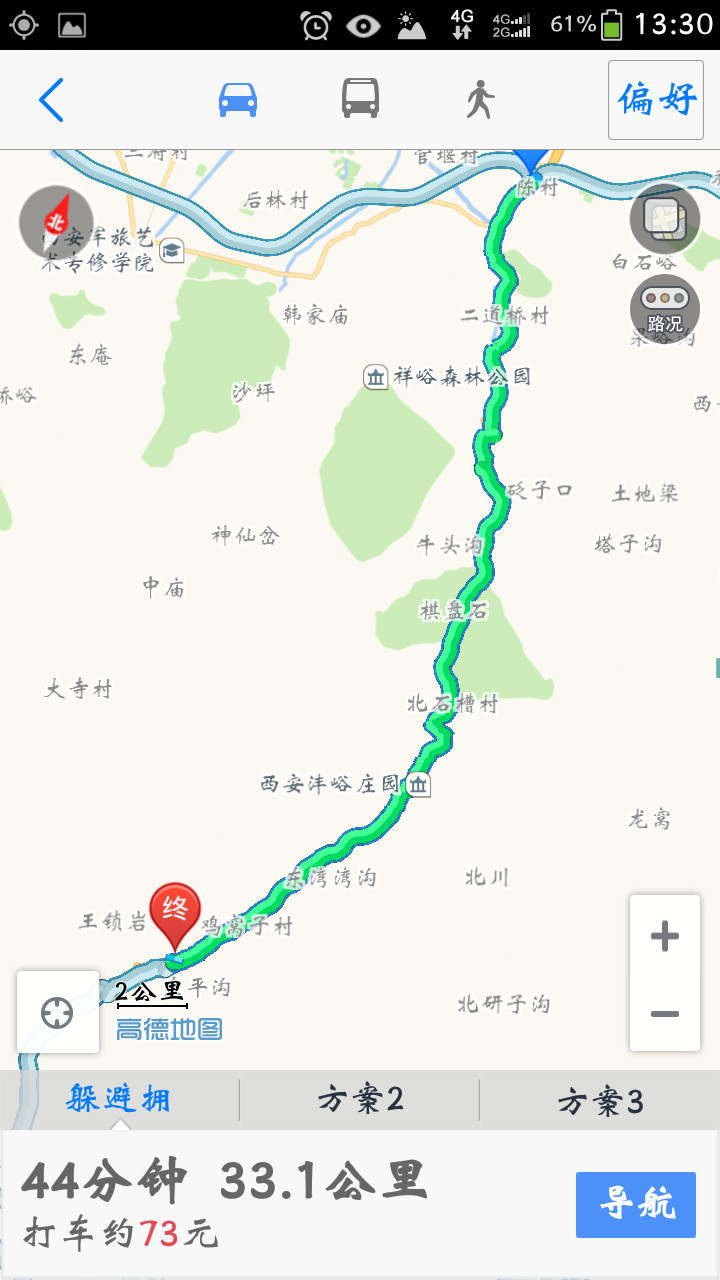Open the 偏好 preferences button
Image resolution: width=720 pixels, height=1280 pixels.
point(656,100)
